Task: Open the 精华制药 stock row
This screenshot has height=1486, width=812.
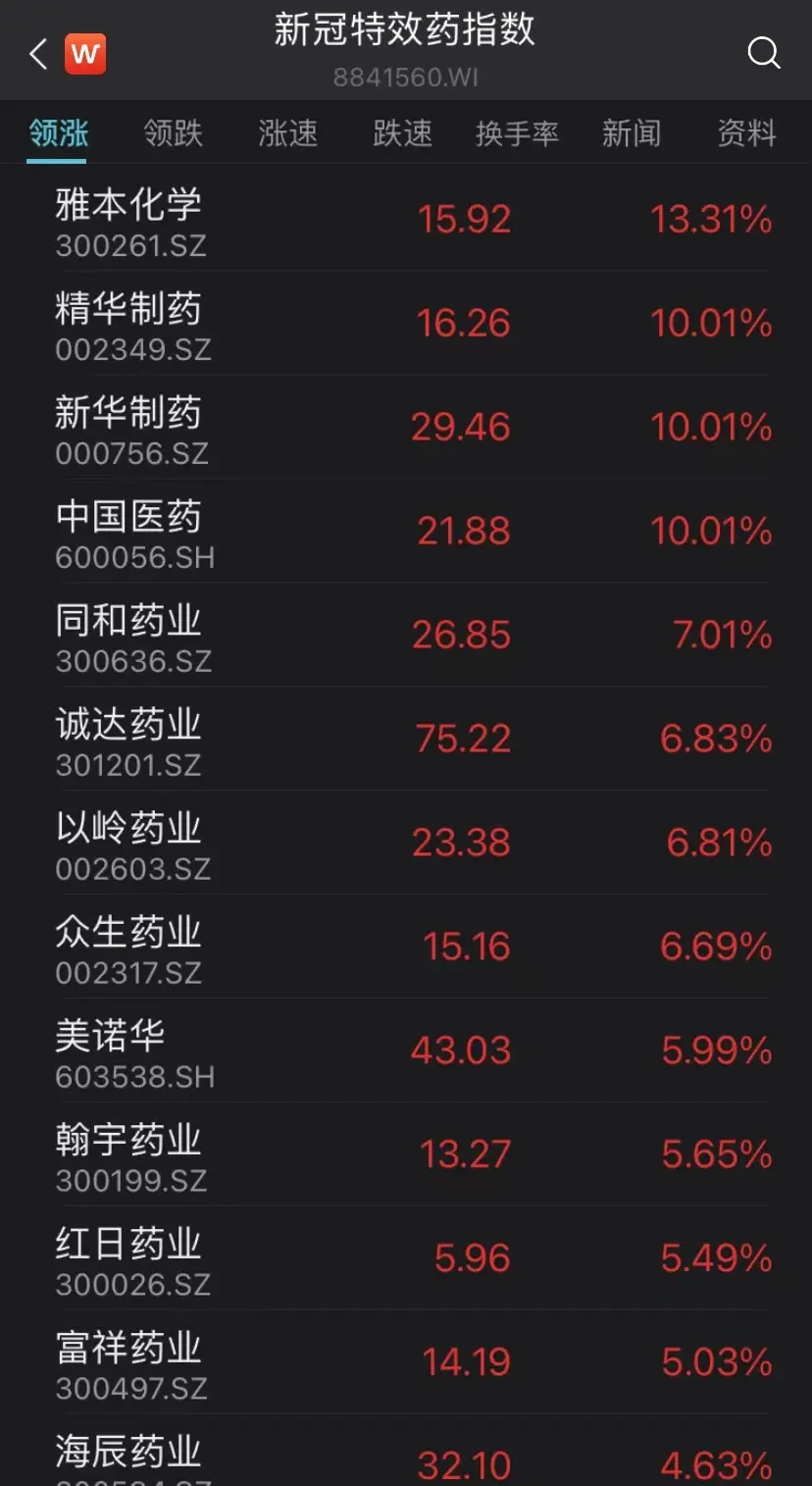Action: (x=406, y=324)
